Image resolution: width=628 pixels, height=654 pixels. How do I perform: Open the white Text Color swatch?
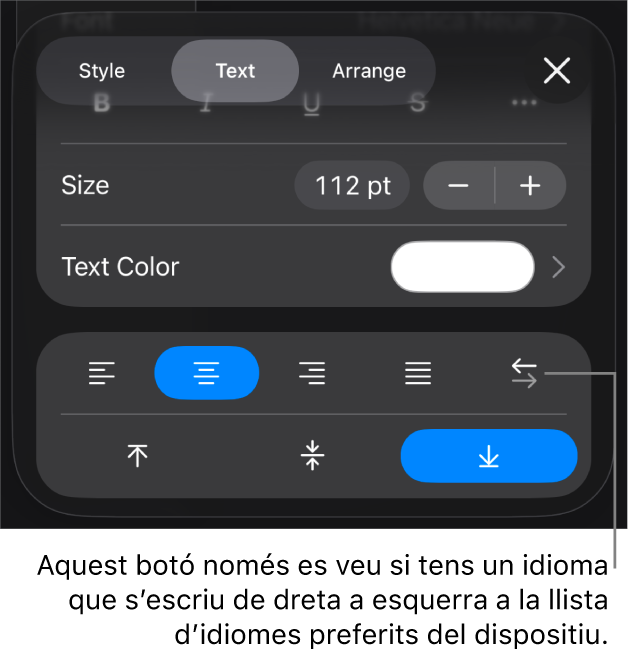tap(462, 267)
